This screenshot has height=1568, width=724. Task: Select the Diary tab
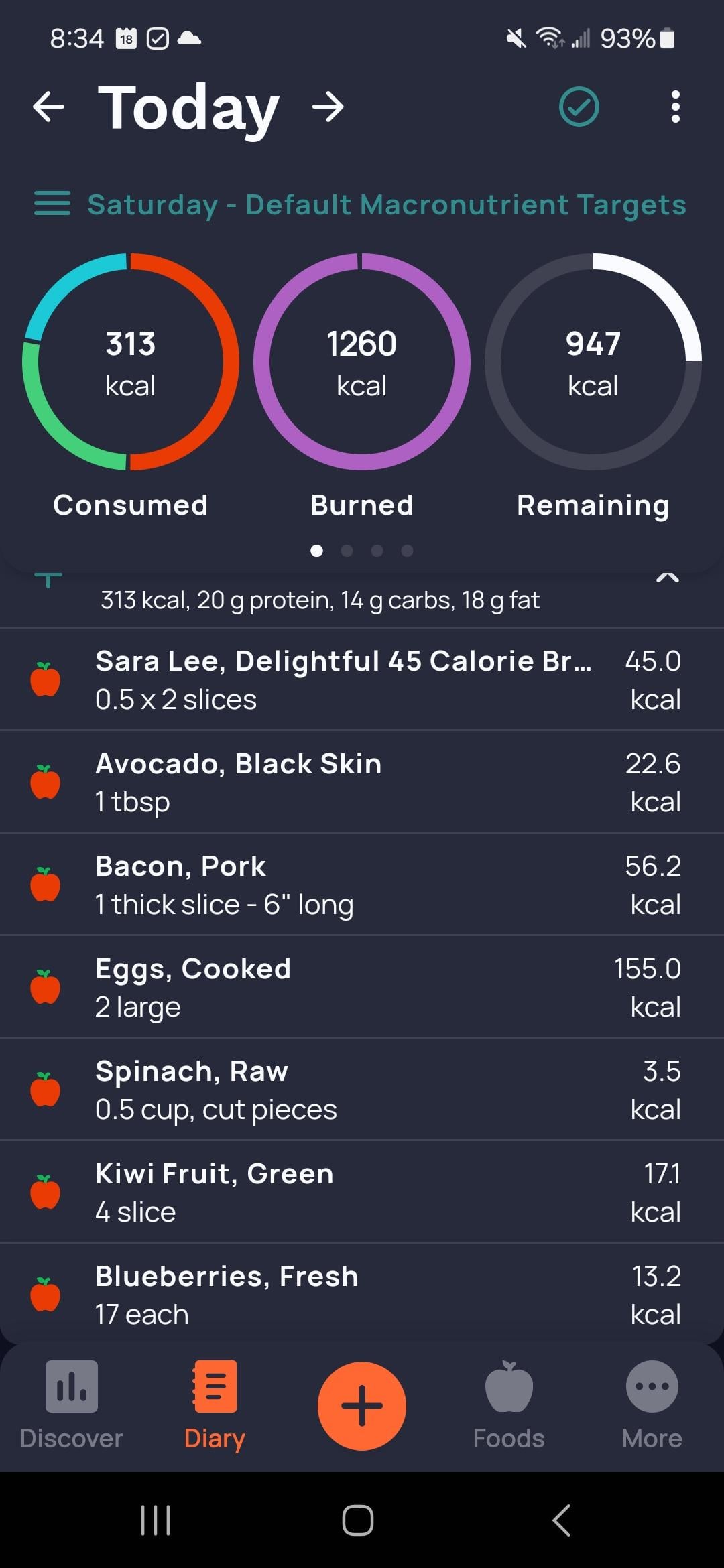point(215,1405)
